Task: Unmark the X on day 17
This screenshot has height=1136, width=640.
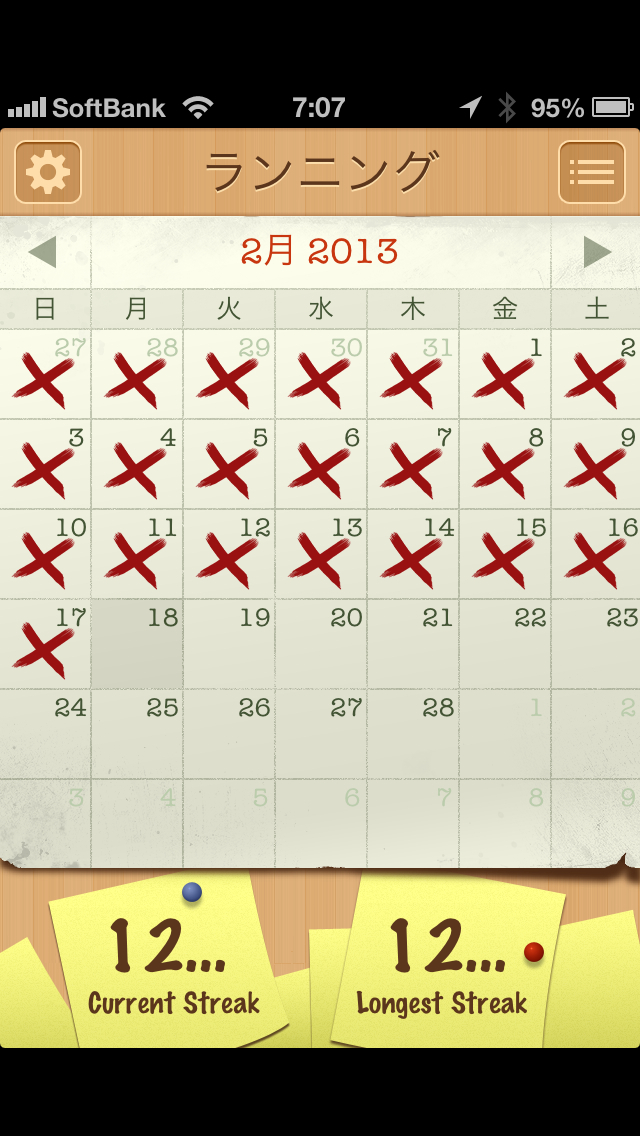Action: 45,644
